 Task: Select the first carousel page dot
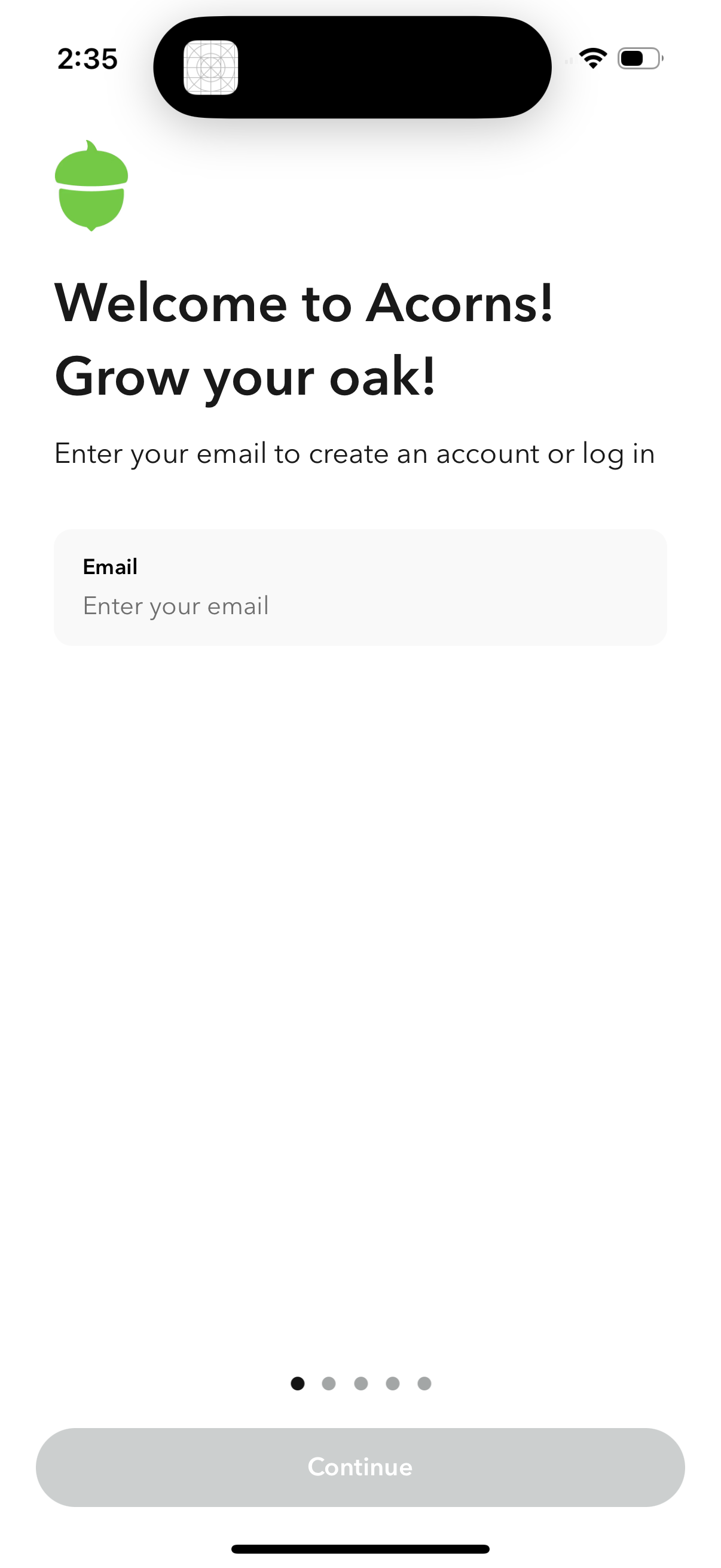click(x=298, y=1383)
